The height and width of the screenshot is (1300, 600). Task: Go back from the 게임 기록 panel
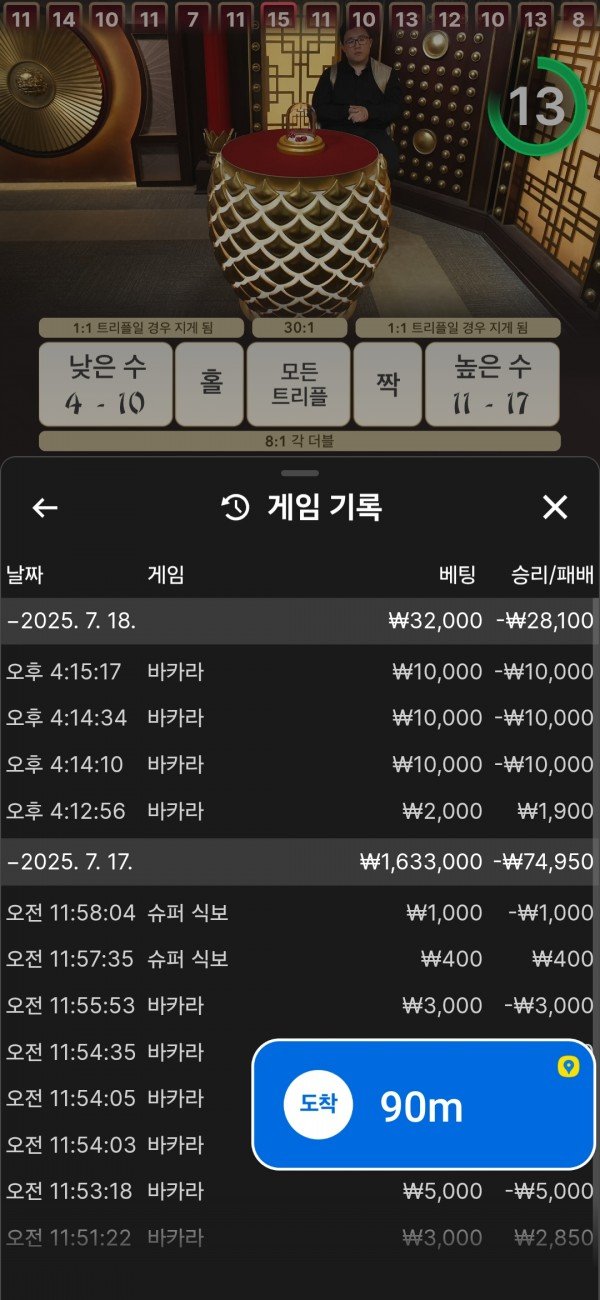[45, 508]
